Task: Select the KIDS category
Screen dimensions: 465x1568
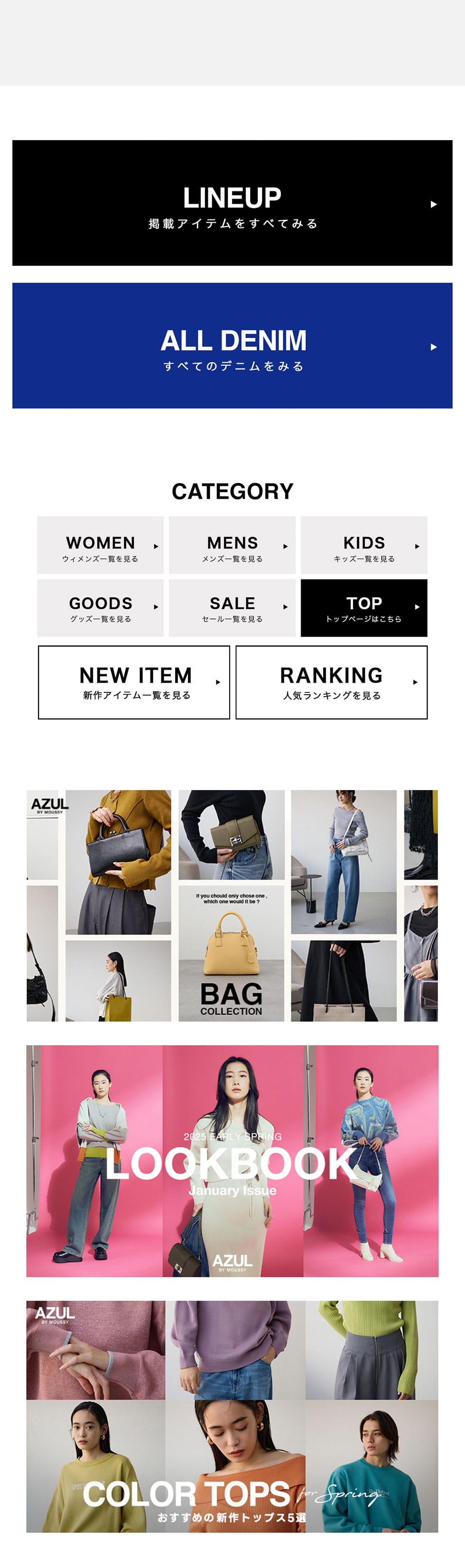Action: click(x=363, y=546)
